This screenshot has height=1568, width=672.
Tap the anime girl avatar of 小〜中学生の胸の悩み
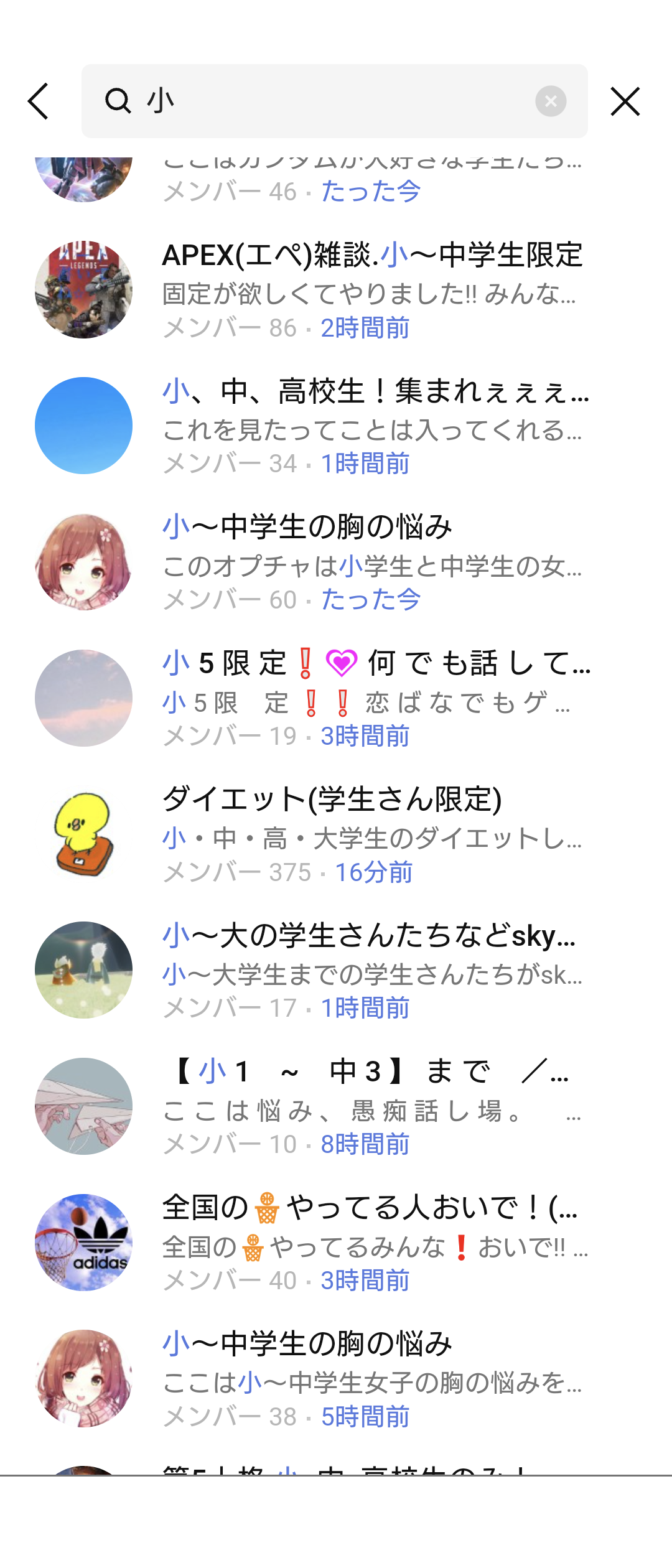pyautogui.click(x=84, y=561)
